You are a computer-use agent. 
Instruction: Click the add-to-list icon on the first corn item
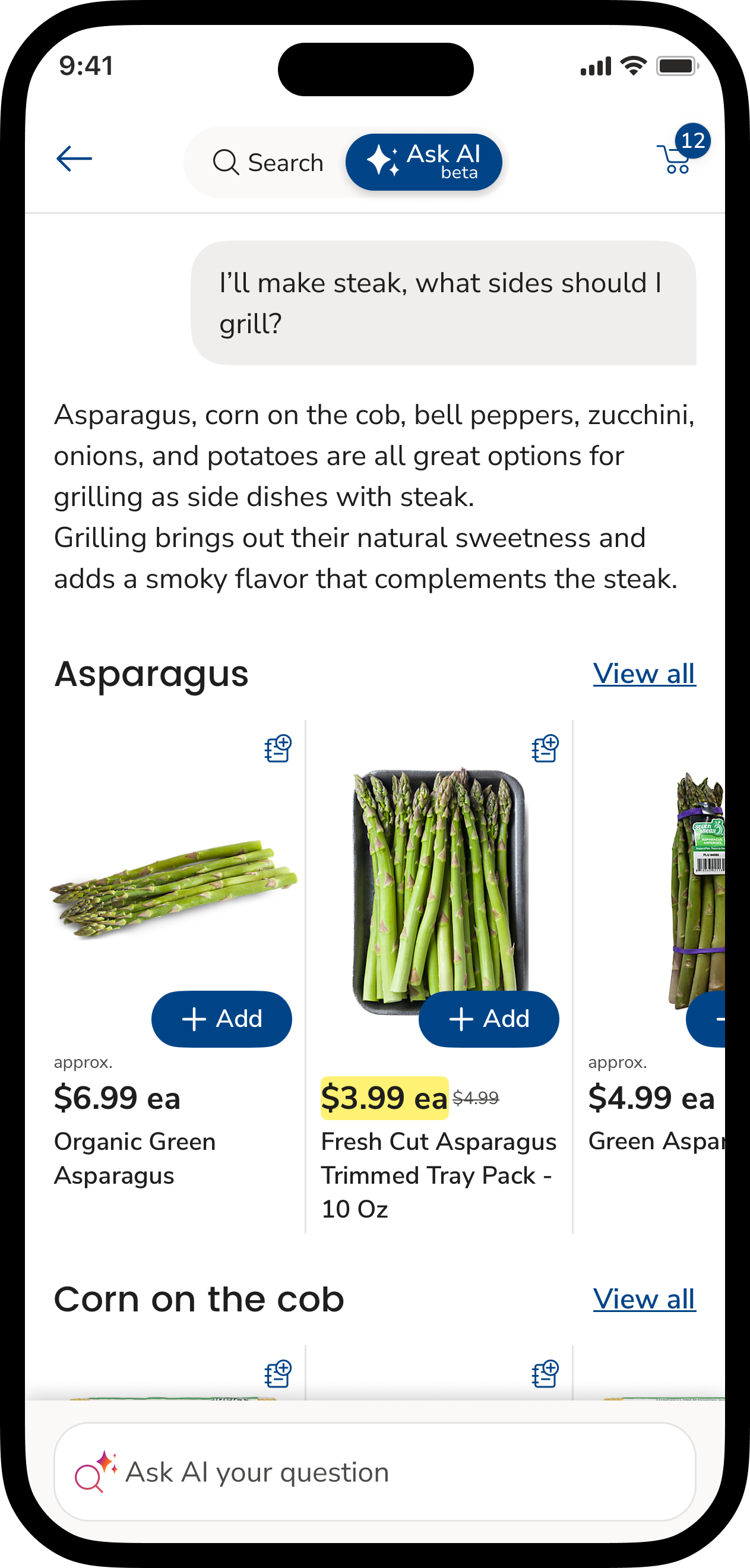tap(278, 1373)
